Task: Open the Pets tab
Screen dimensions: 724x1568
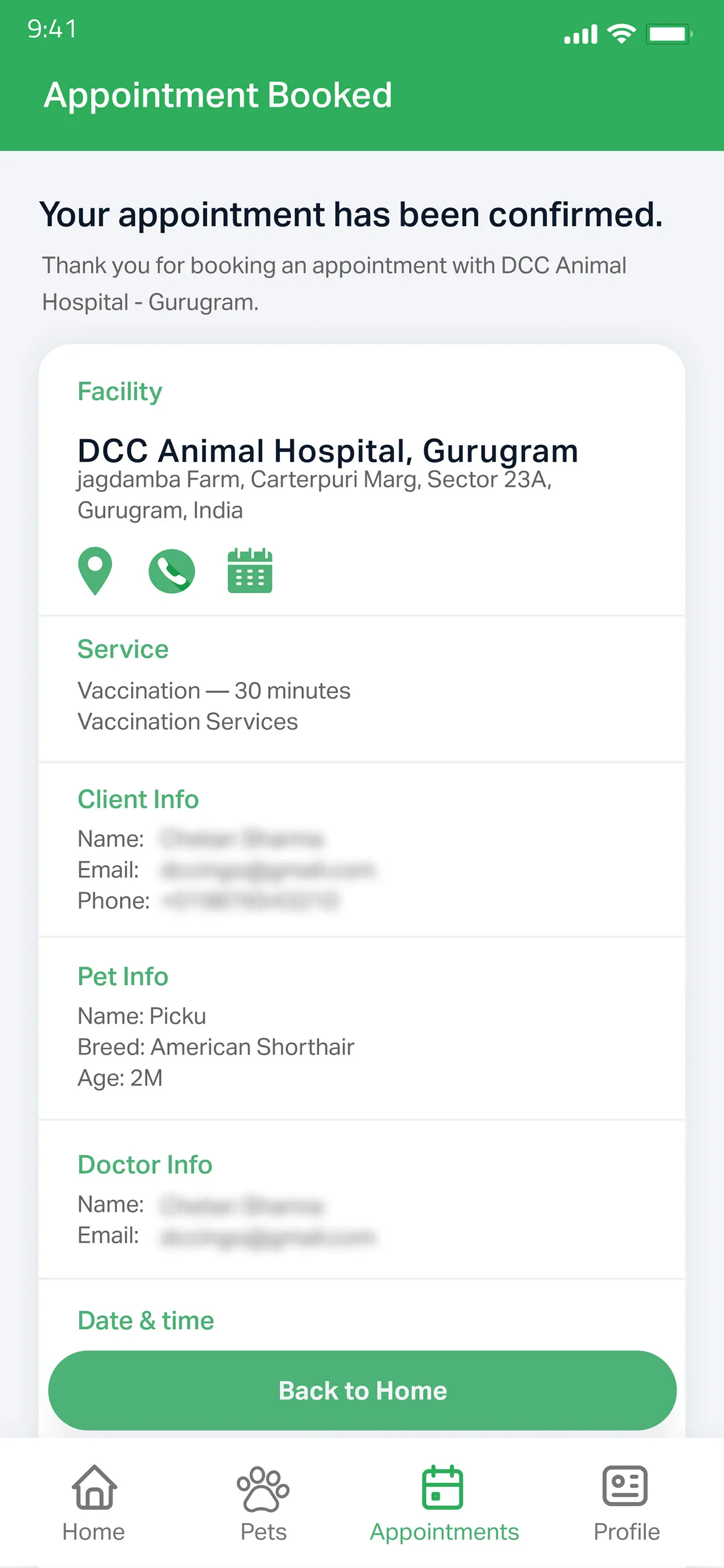Action: coord(263,1503)
